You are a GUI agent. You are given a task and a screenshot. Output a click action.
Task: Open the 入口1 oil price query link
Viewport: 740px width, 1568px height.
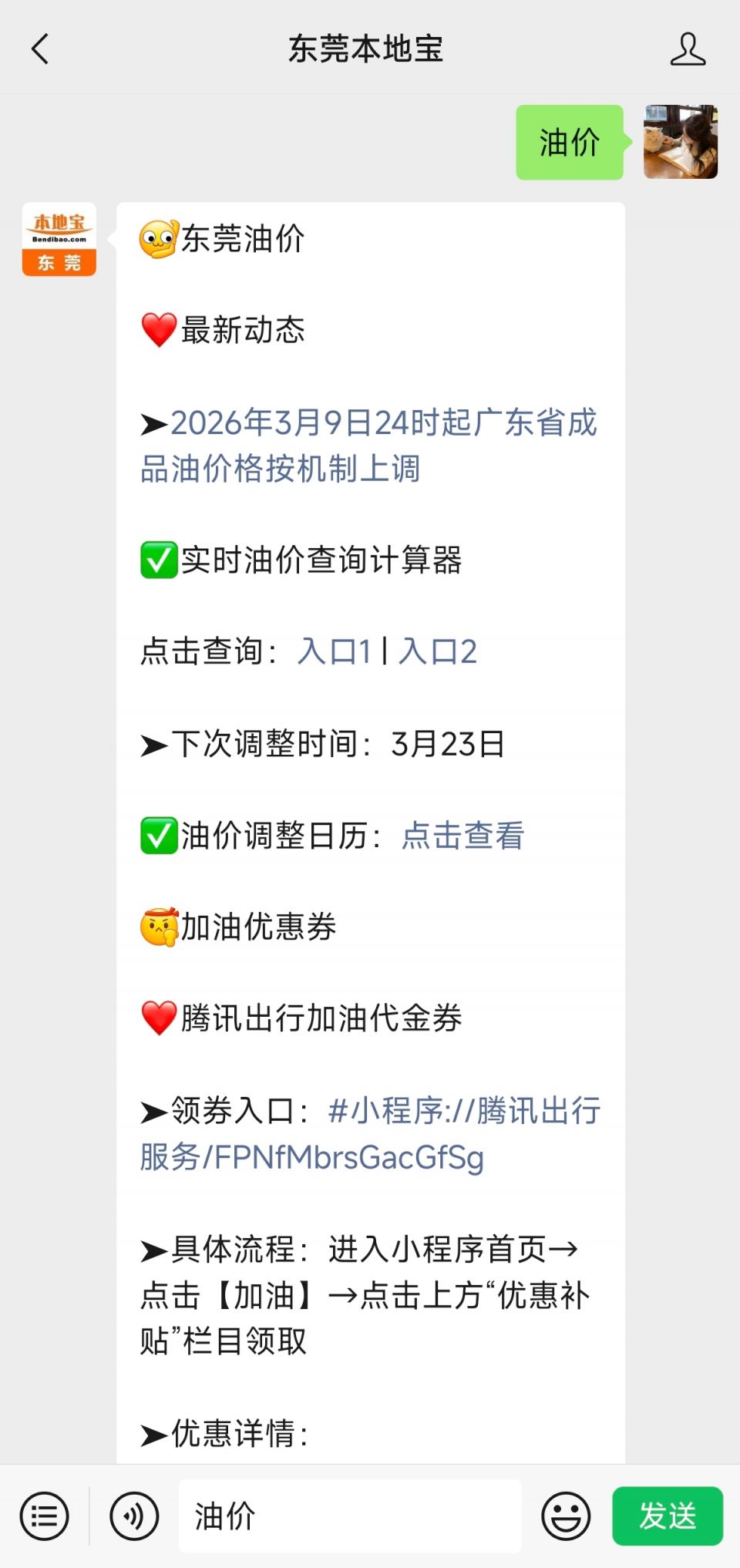pyautogui.click(x=335, y=651)
